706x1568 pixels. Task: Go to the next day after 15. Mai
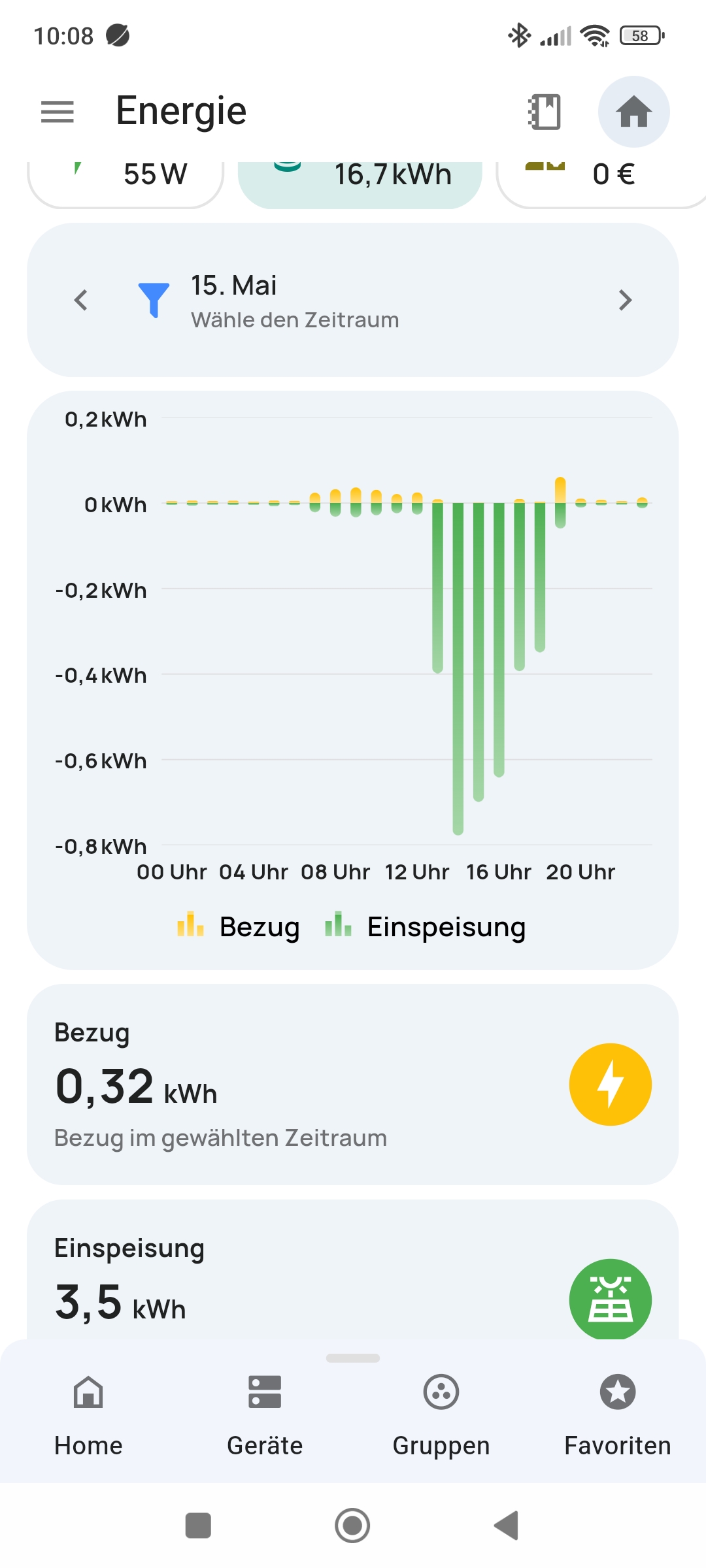625,300
